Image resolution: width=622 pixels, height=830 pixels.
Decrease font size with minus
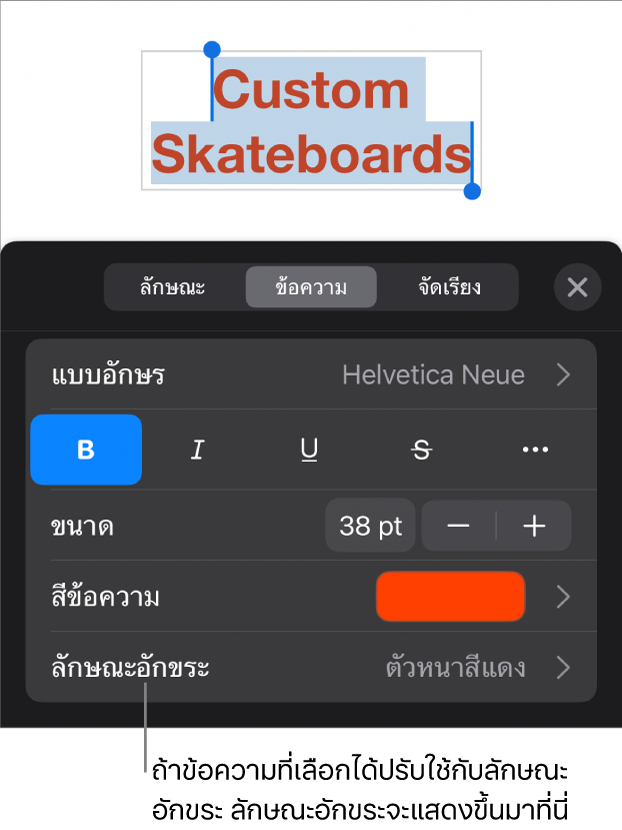(459, 526)
